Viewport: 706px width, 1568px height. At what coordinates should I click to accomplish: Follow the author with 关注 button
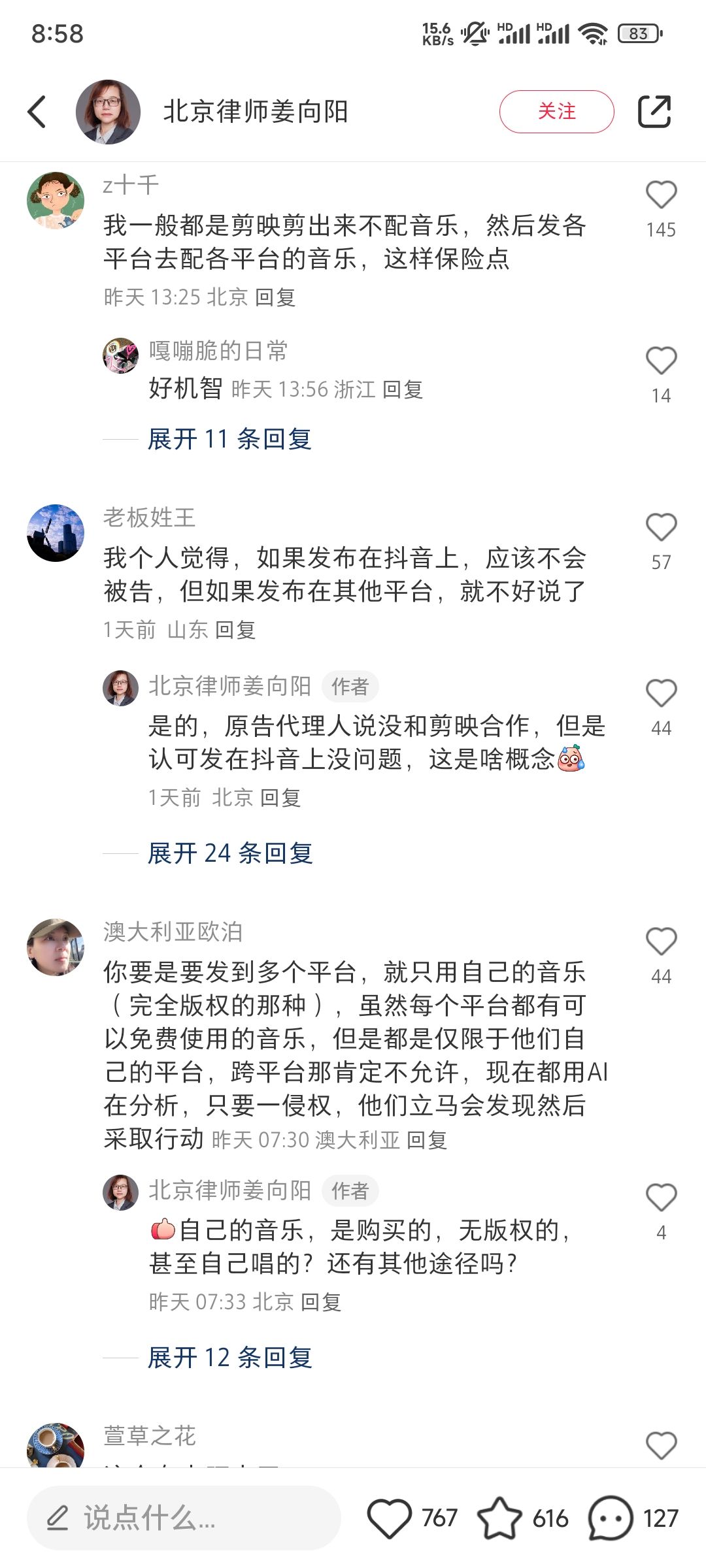(x=556, y=112)
